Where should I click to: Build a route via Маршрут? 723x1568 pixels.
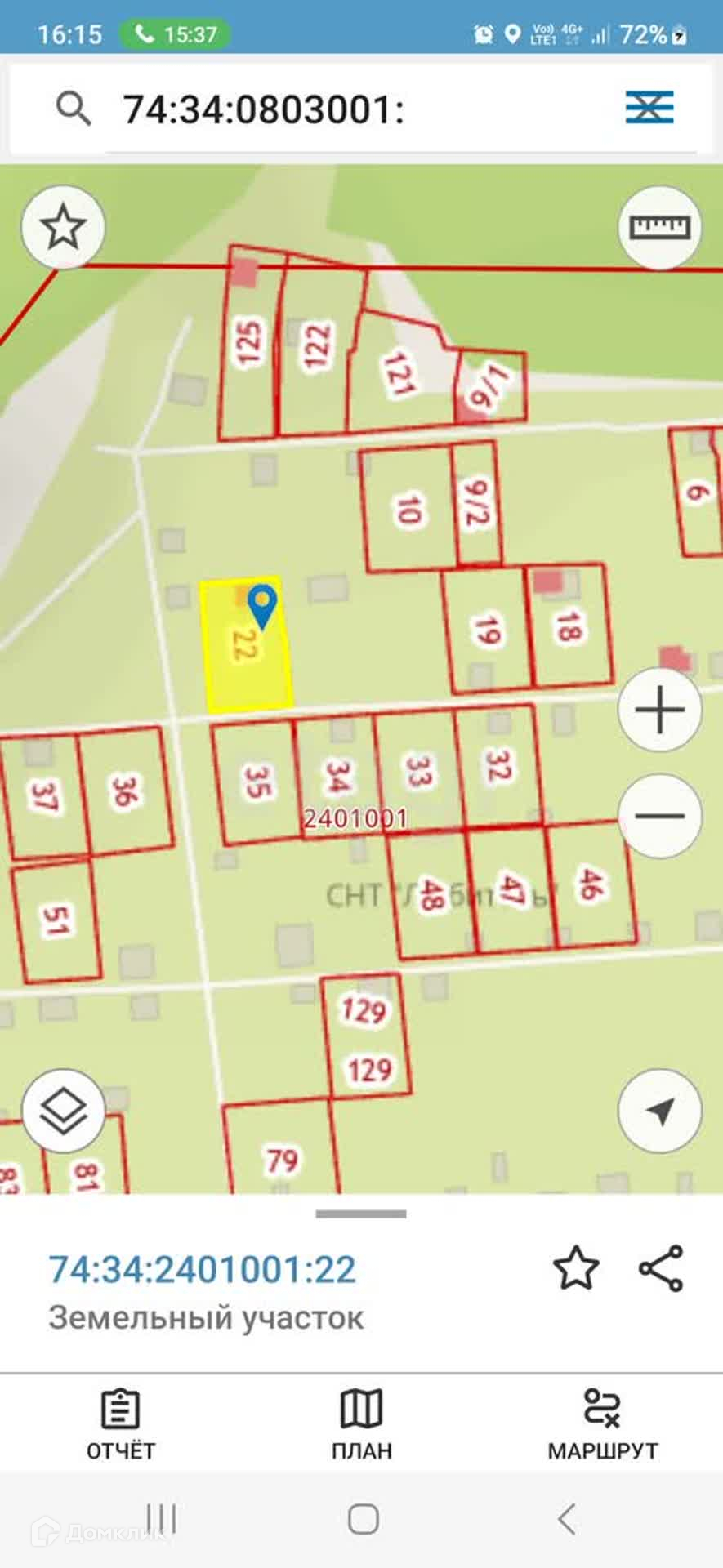602,1424
